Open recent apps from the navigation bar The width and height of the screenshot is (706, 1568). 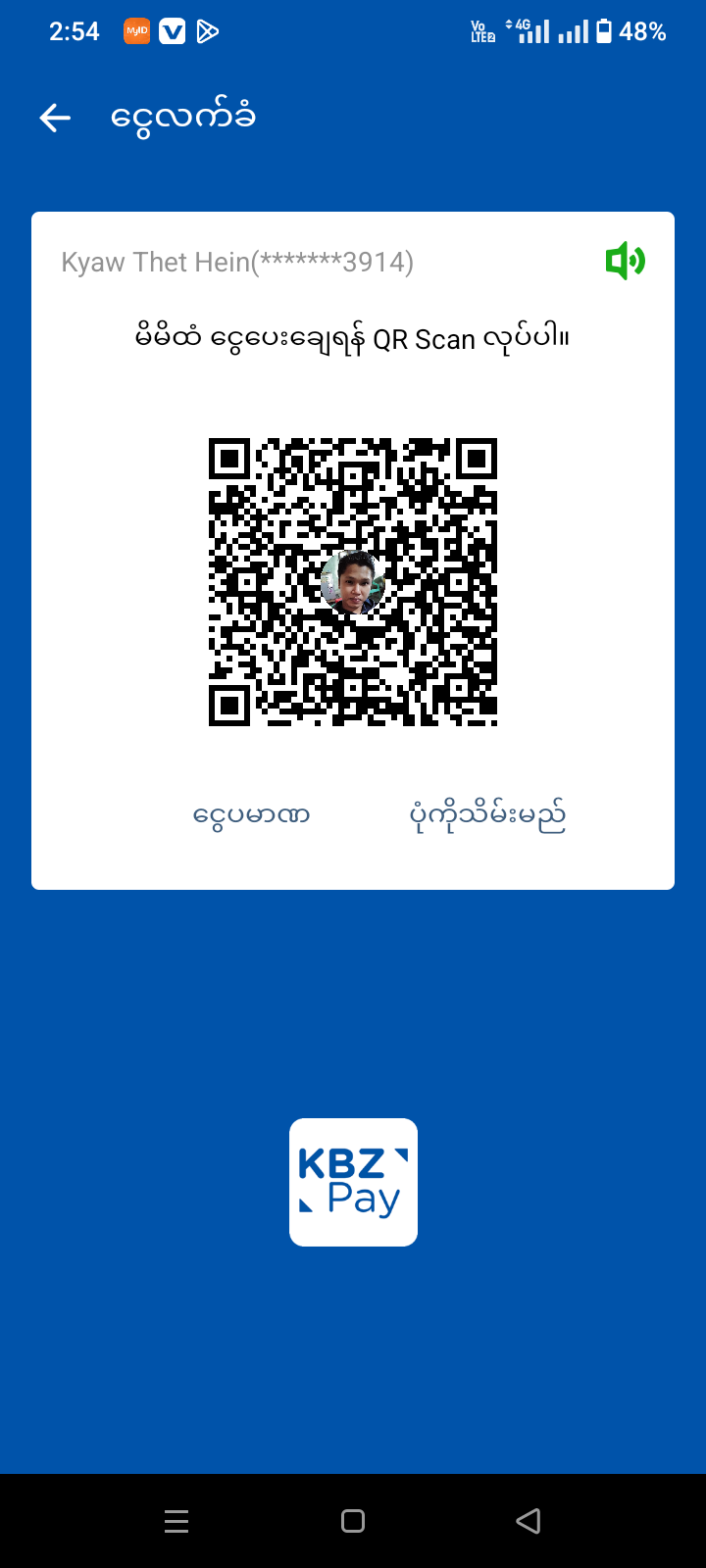(176, 1521)
